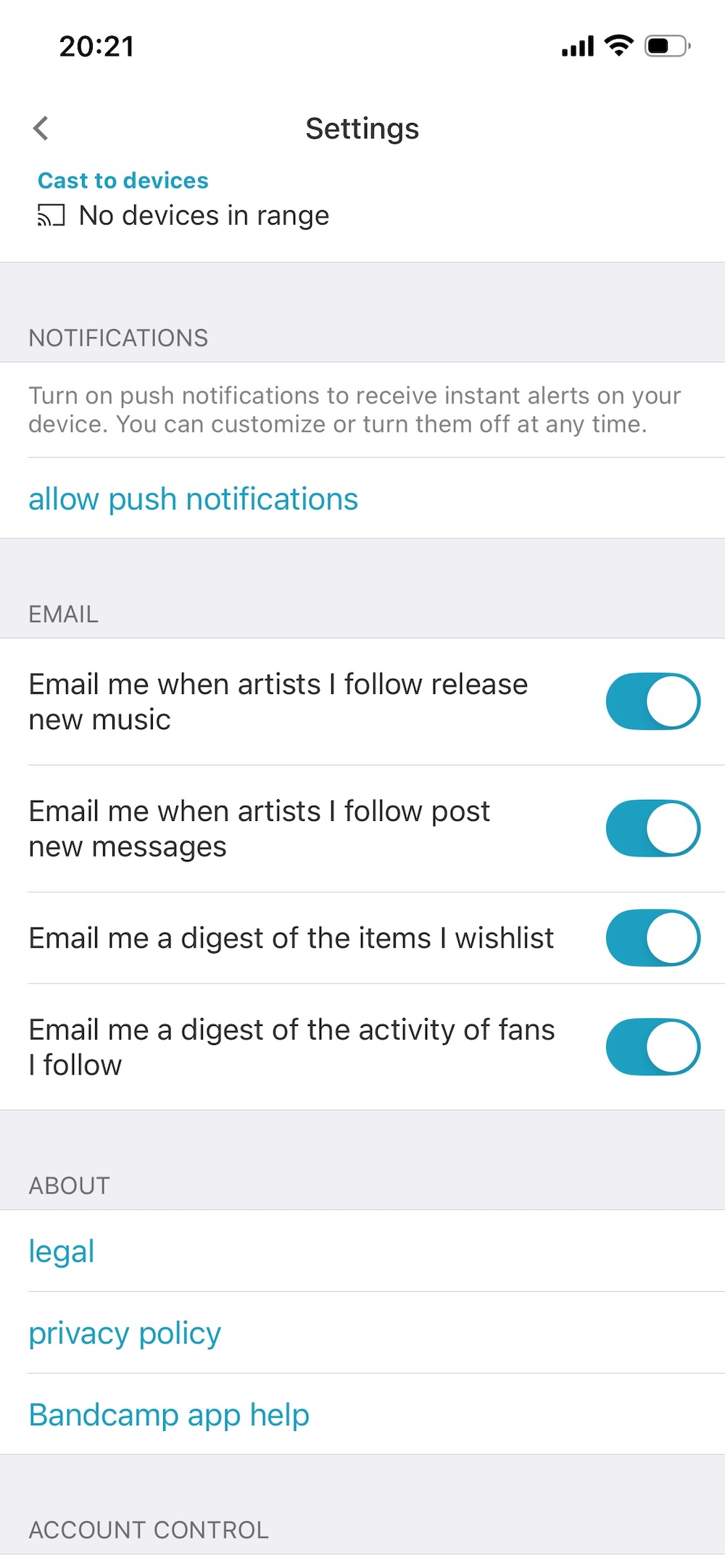Open the legal page

pos(62,1251)
